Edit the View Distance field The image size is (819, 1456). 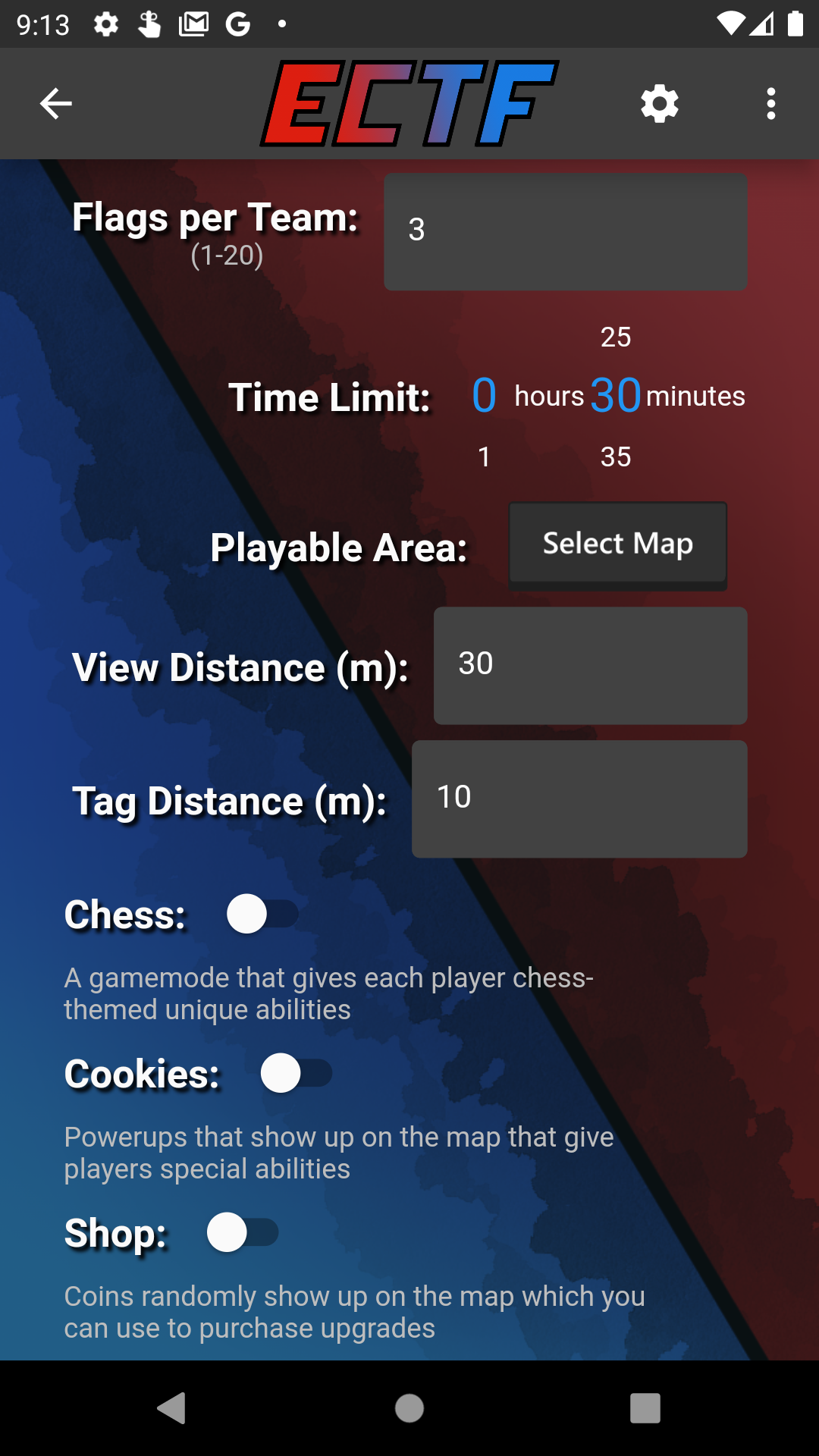590,665
